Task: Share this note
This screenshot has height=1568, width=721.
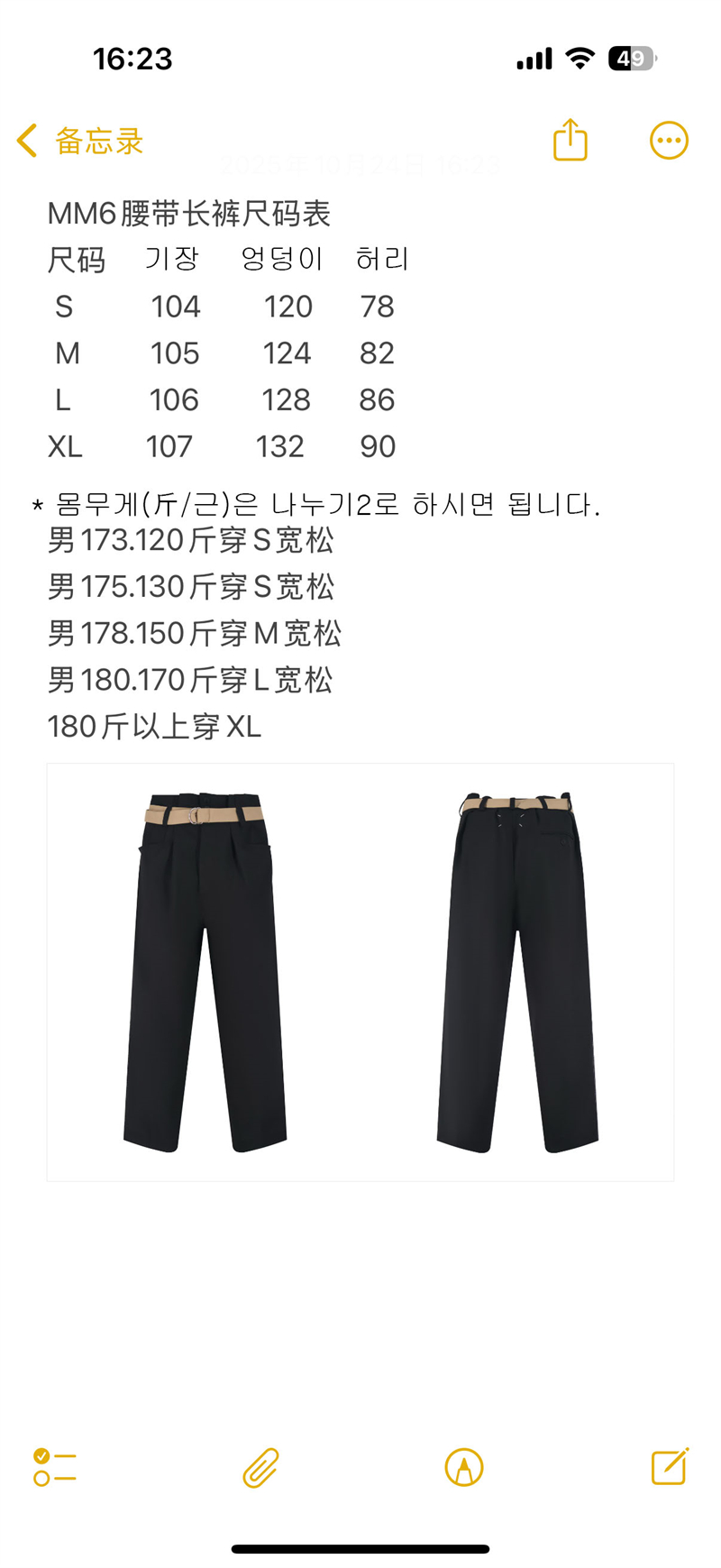Action: tap(570, 140)
